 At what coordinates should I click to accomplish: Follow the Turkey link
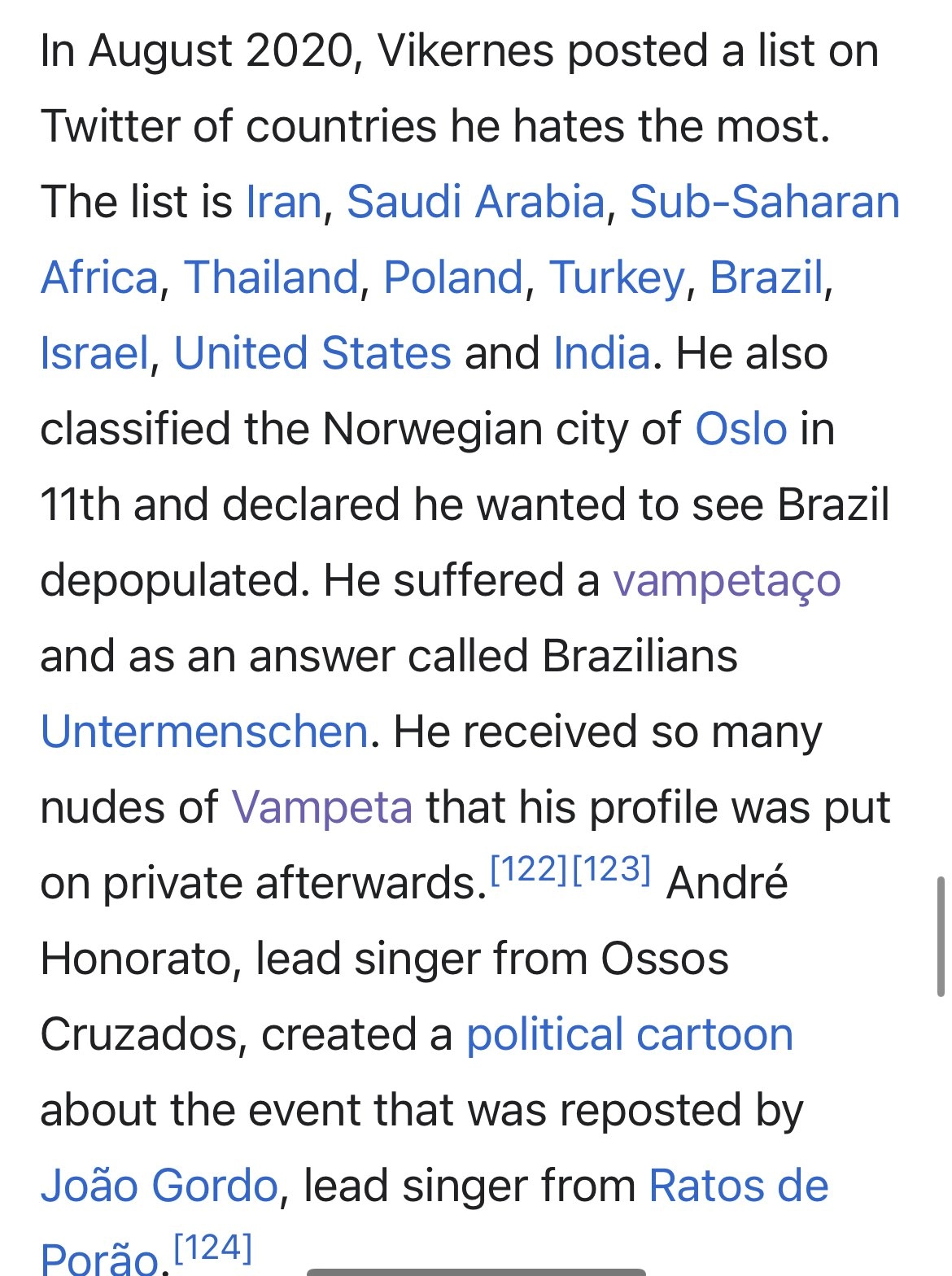tap(617, 277)
